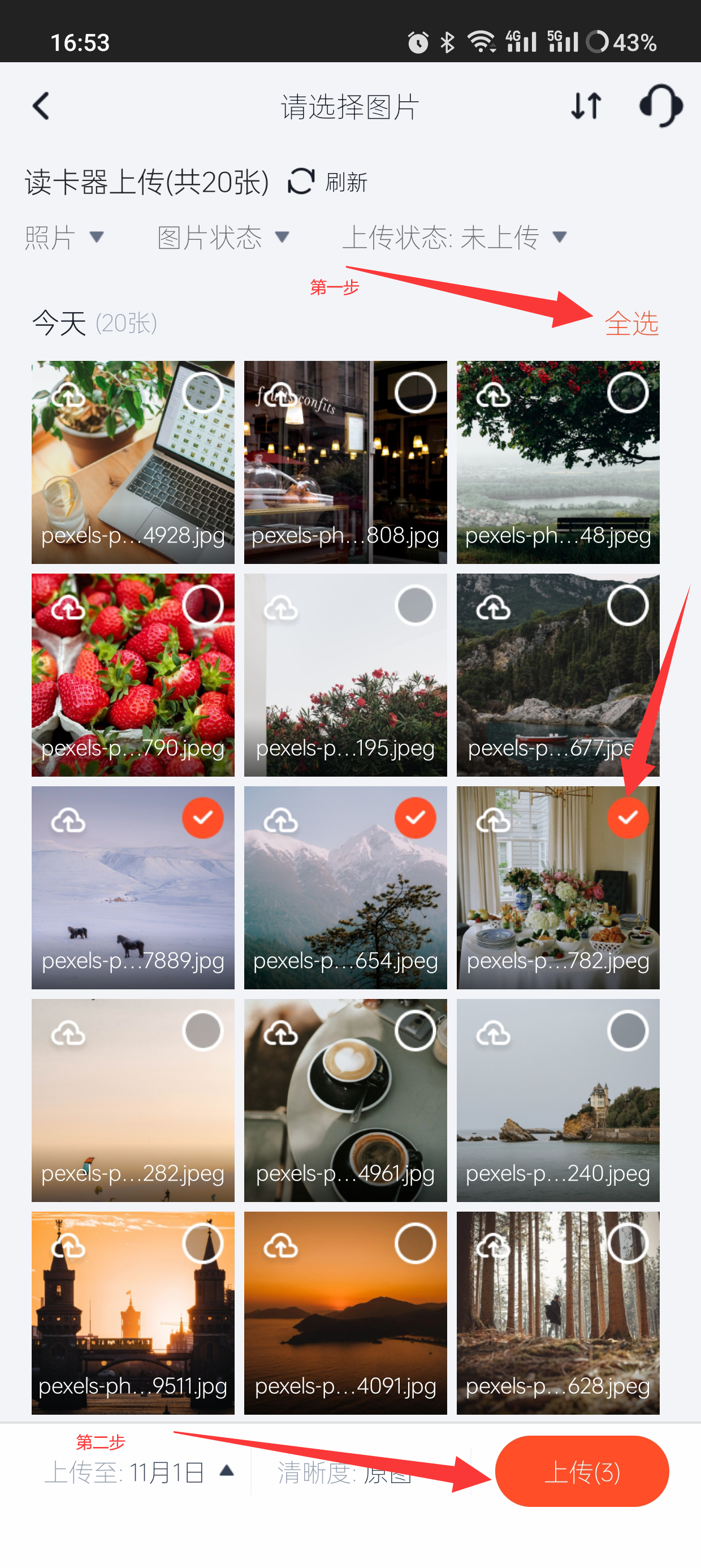Change the upload date 11月1日
701x1568 pixels.
[139, 1472]
